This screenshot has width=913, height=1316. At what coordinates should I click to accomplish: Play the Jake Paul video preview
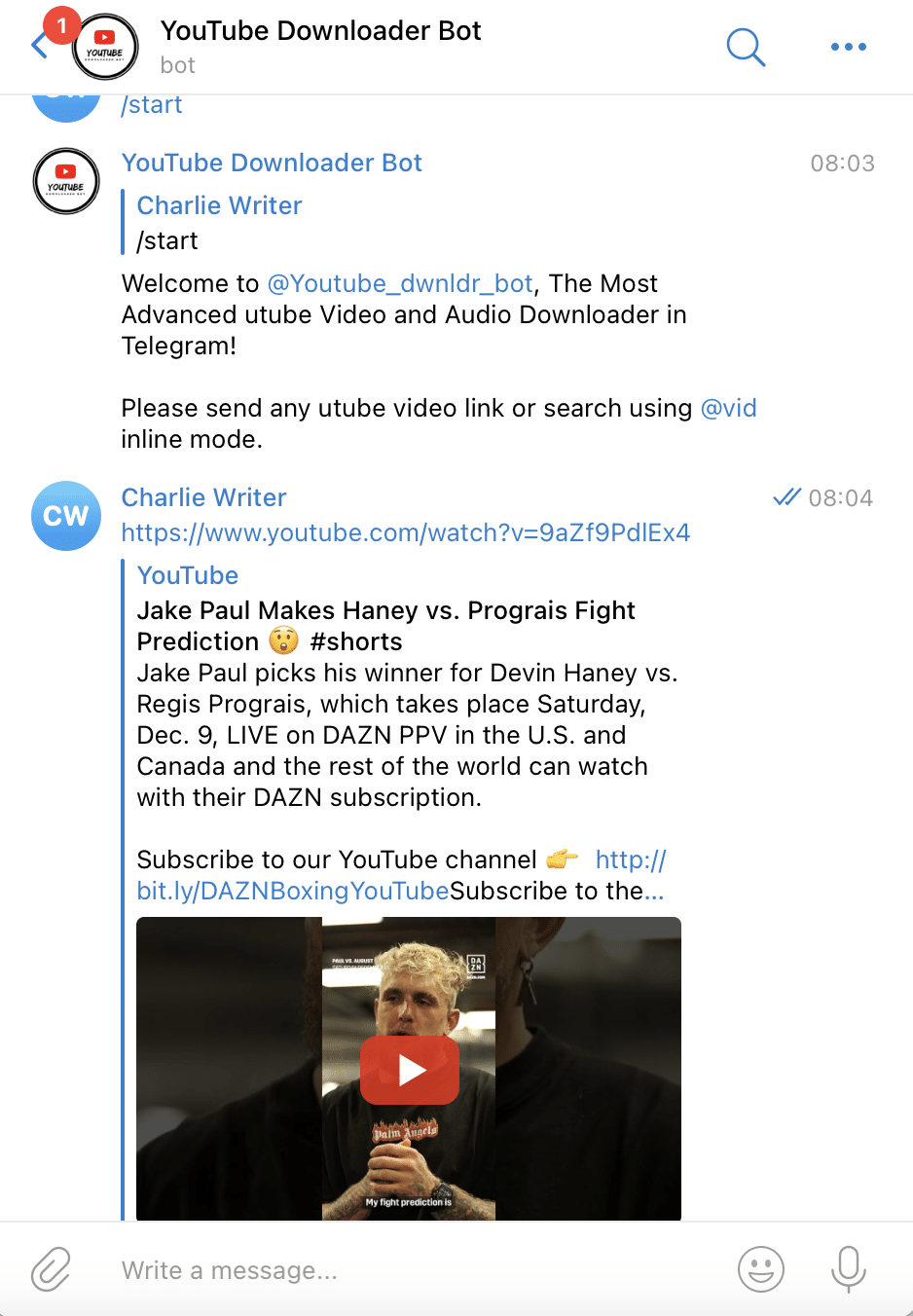pos(410,1070)
